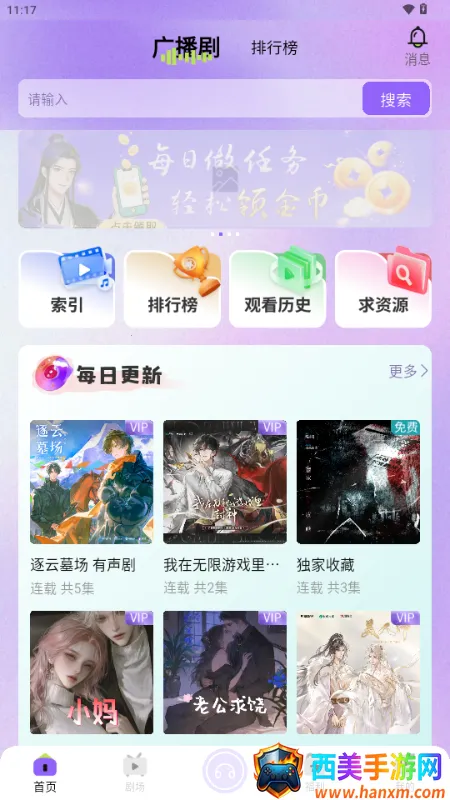Select the 广播剧 top tab
Image resolution: width=450 pixels, height=800 pixels.
click(186, 49)
